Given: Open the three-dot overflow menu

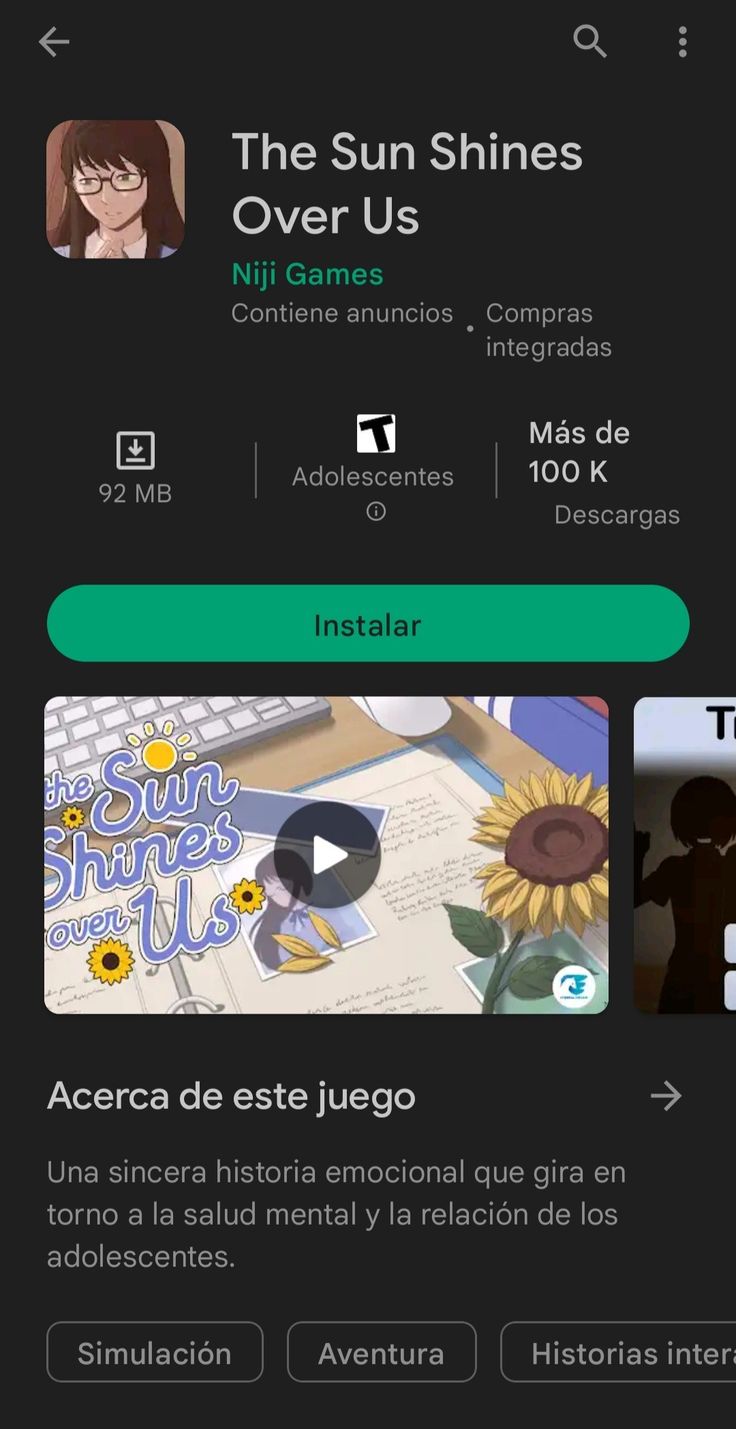Looking at the screenshot, I should click(x=683, y=42).
